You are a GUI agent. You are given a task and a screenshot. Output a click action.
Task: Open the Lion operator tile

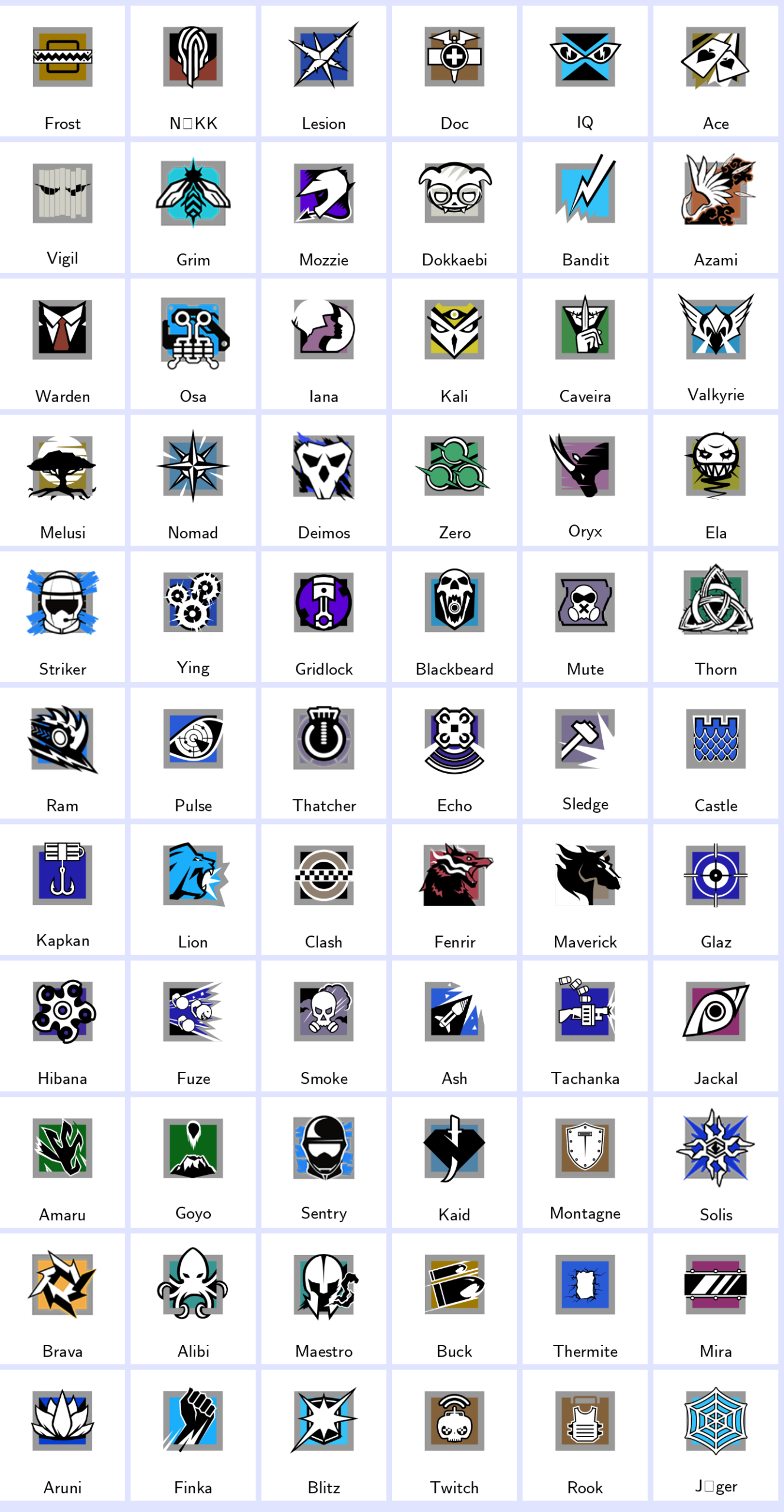[x=193, y=889]
